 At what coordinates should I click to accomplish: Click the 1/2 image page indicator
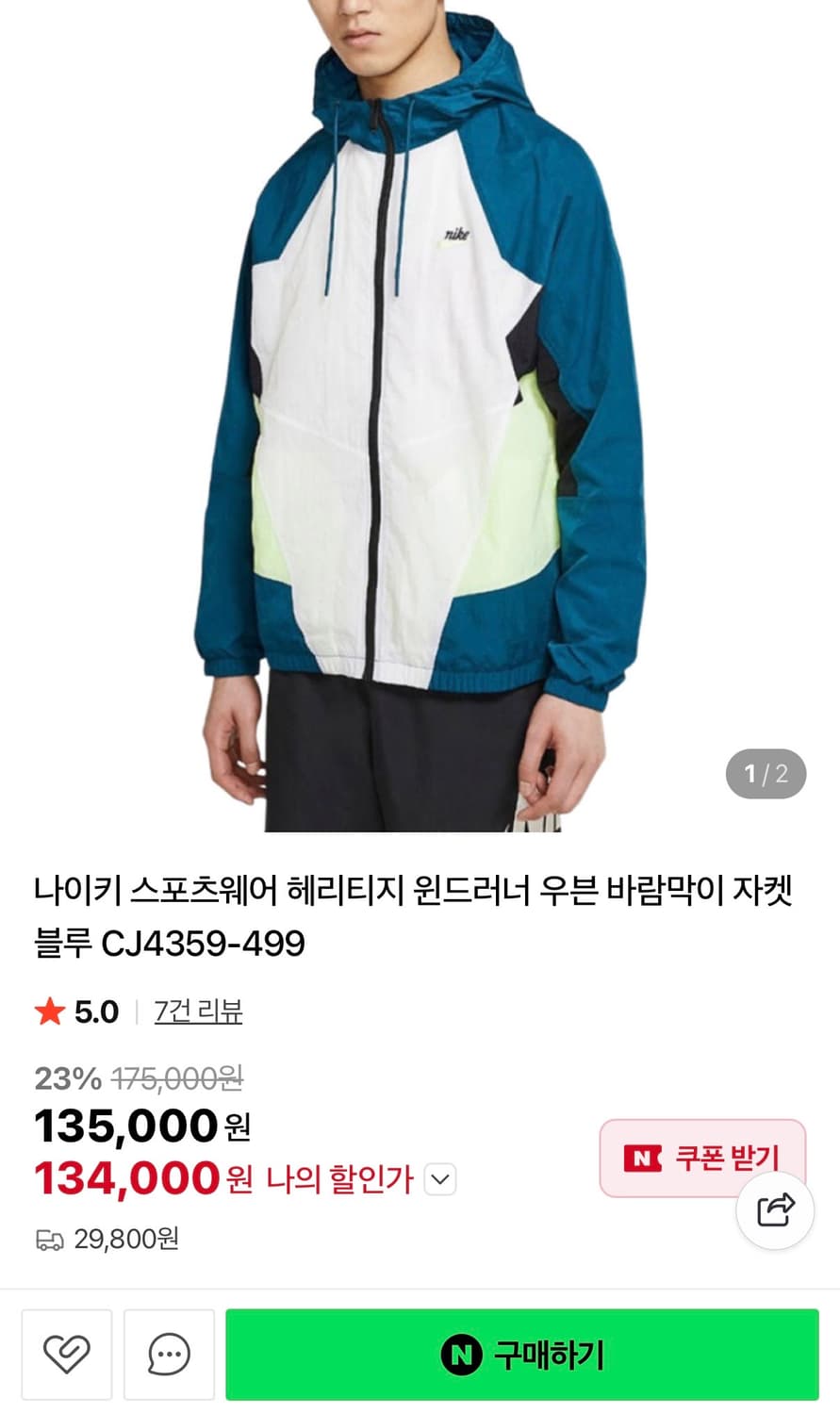(764, 774)
